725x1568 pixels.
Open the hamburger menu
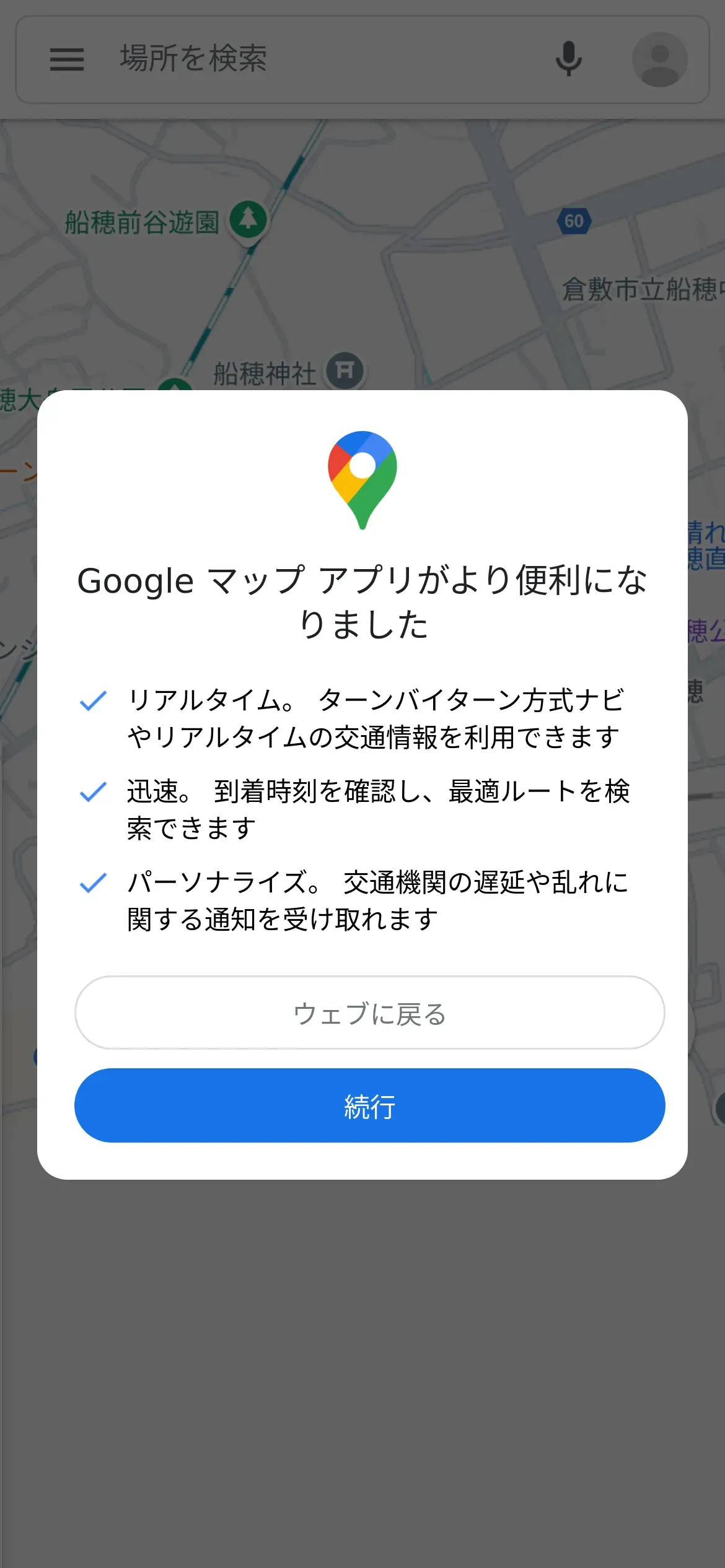pos(67,59)
